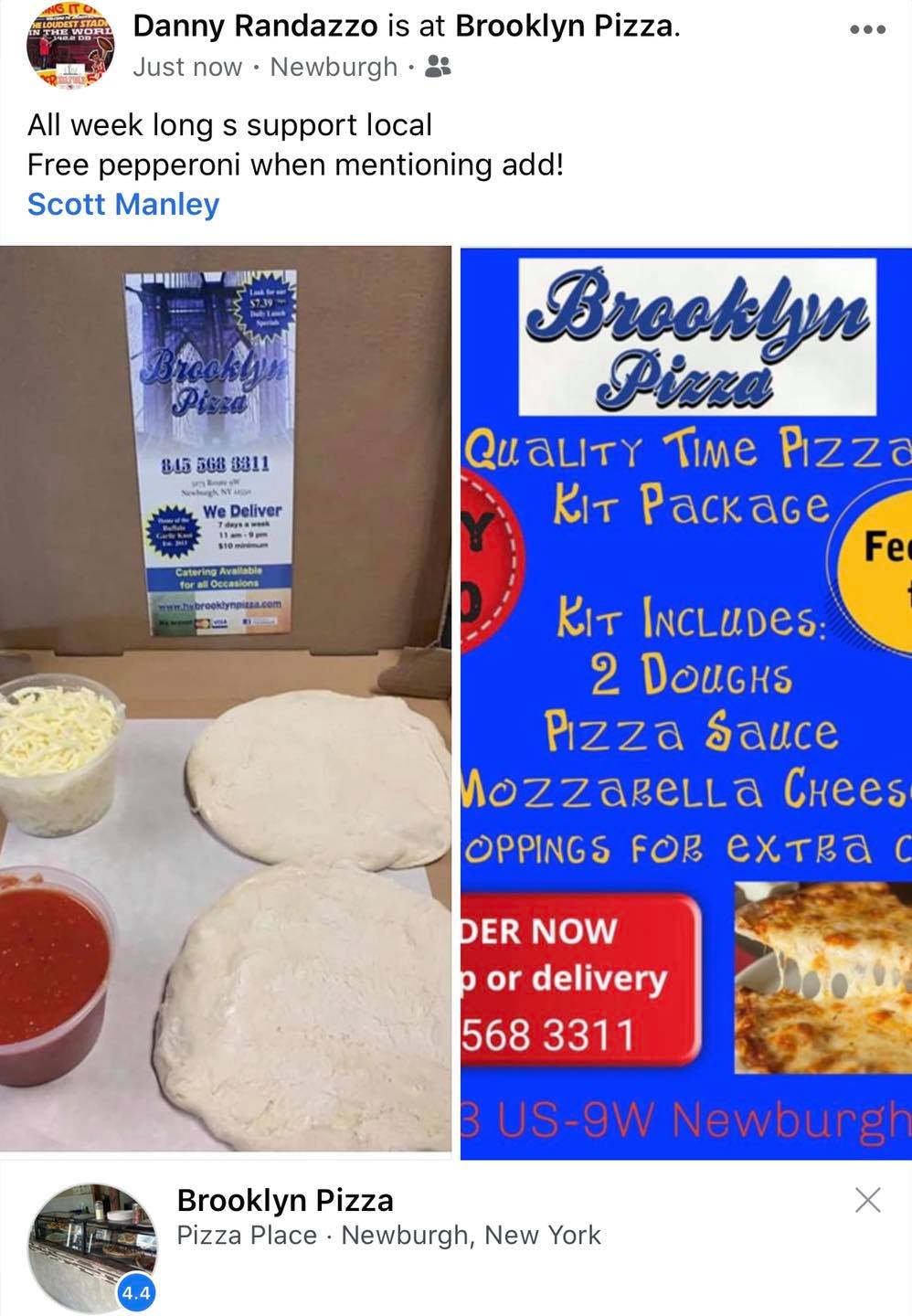
Task: Tap the friends audience icon
Action: 439,67
